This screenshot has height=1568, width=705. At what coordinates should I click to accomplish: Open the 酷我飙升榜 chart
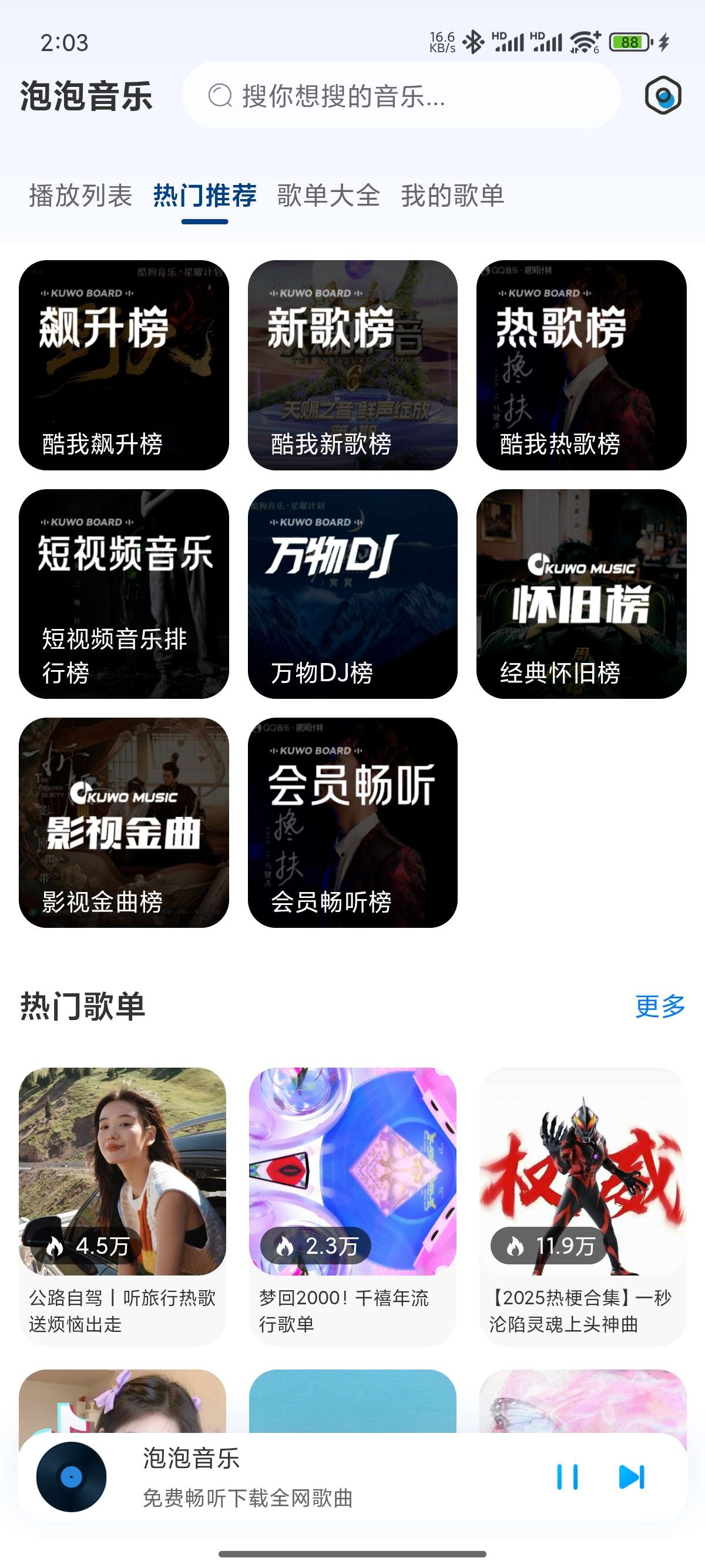coord(124,365)
